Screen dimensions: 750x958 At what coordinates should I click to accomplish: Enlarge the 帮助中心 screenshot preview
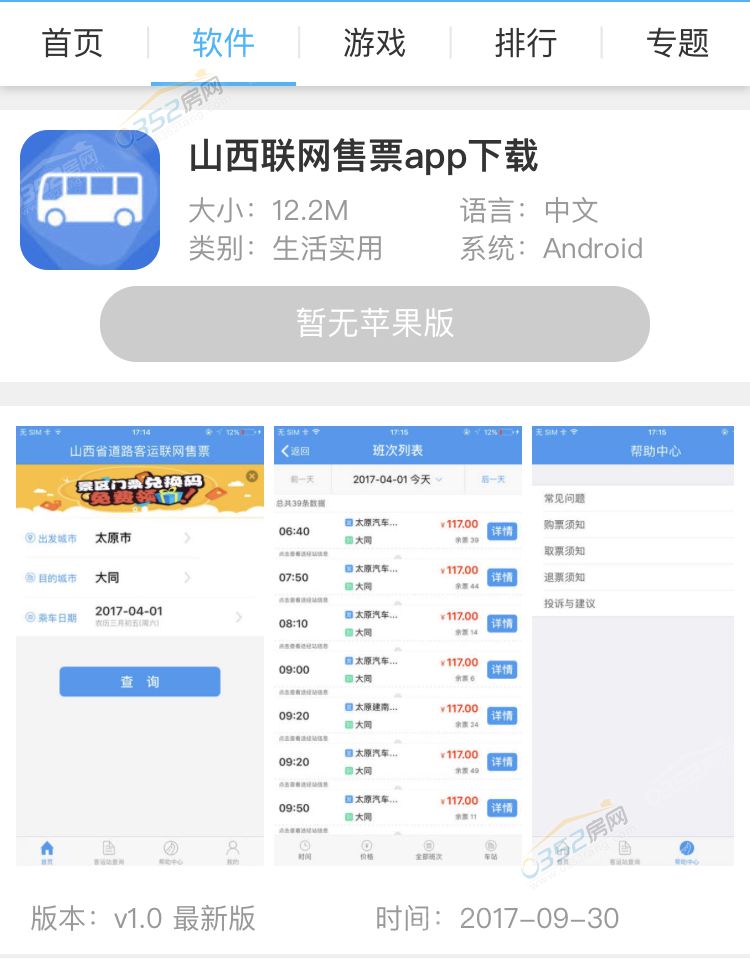point(633,646)
